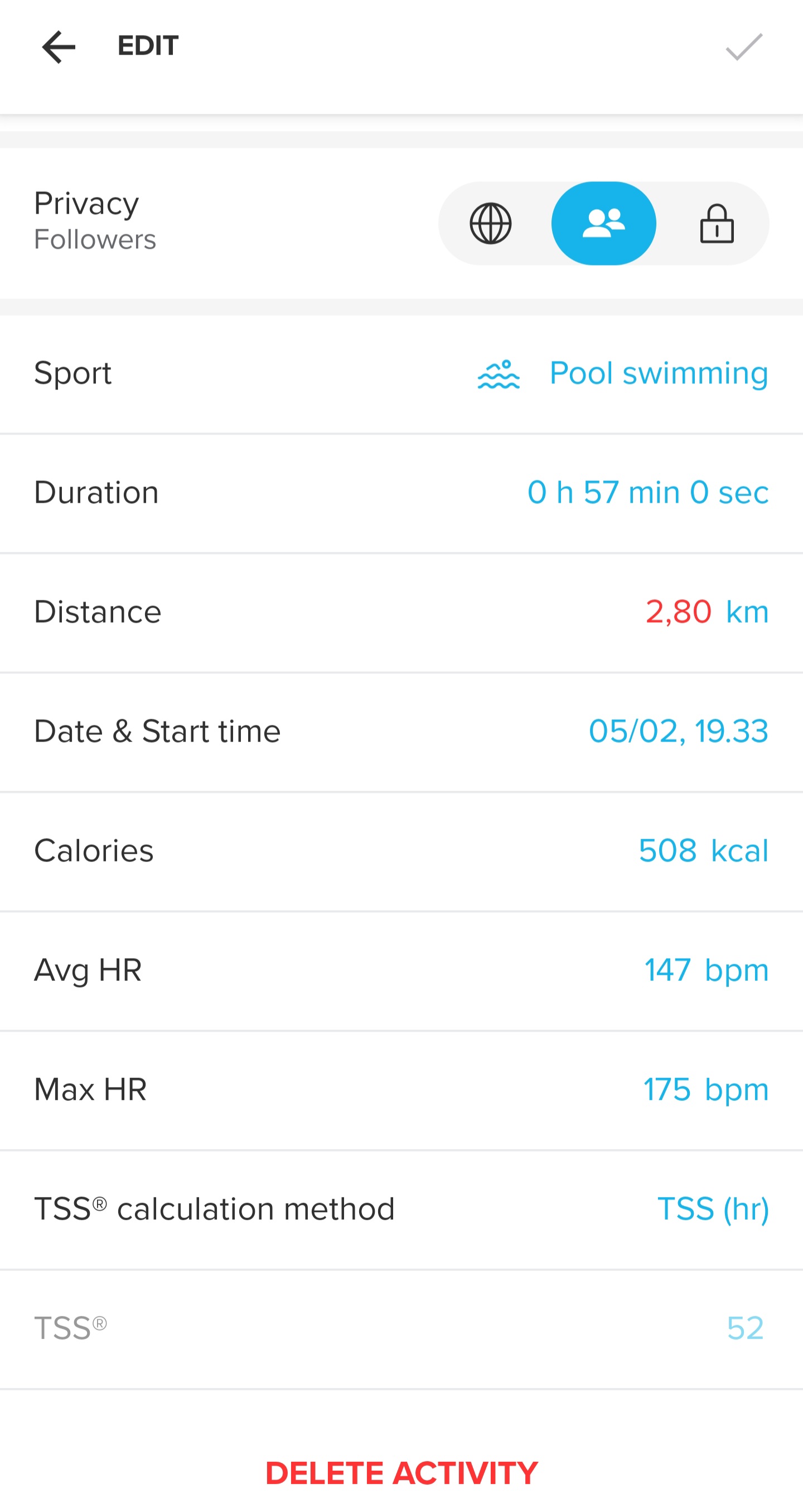Viewport: 803px width, 1512px height.
Task: Set privacy to private lock option
Action: click(716, 224)
